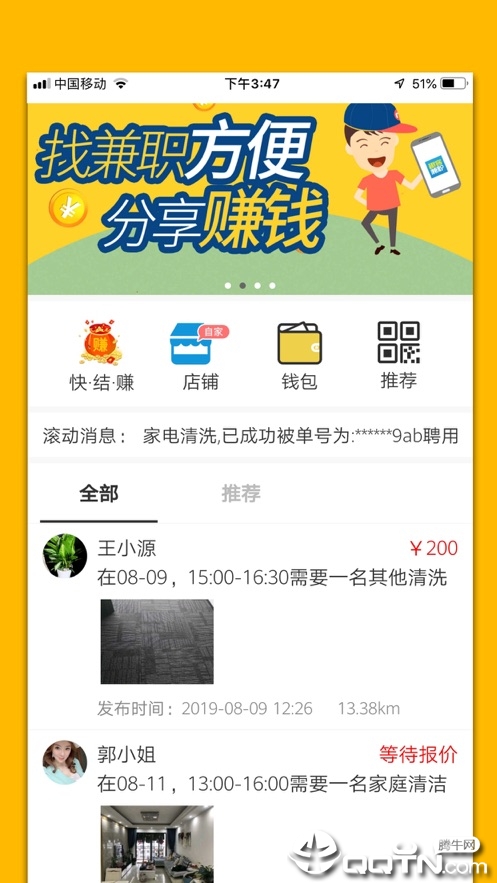This screenshot has height=883, width=497.
Task: Open the 找兼职方便 promo banner
Action: tap(250, 198)
